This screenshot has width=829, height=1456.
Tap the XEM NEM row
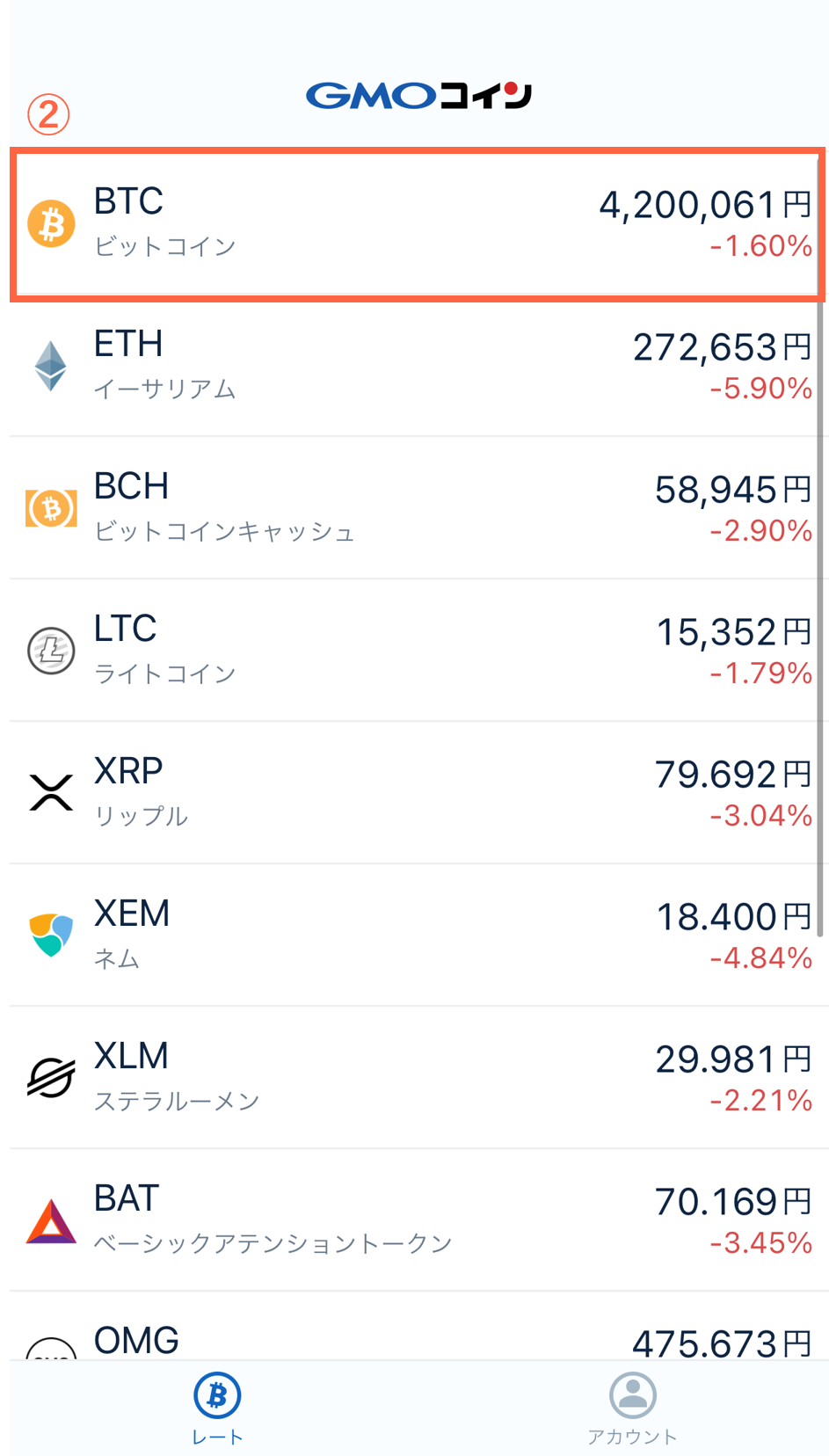pos(418,935)
